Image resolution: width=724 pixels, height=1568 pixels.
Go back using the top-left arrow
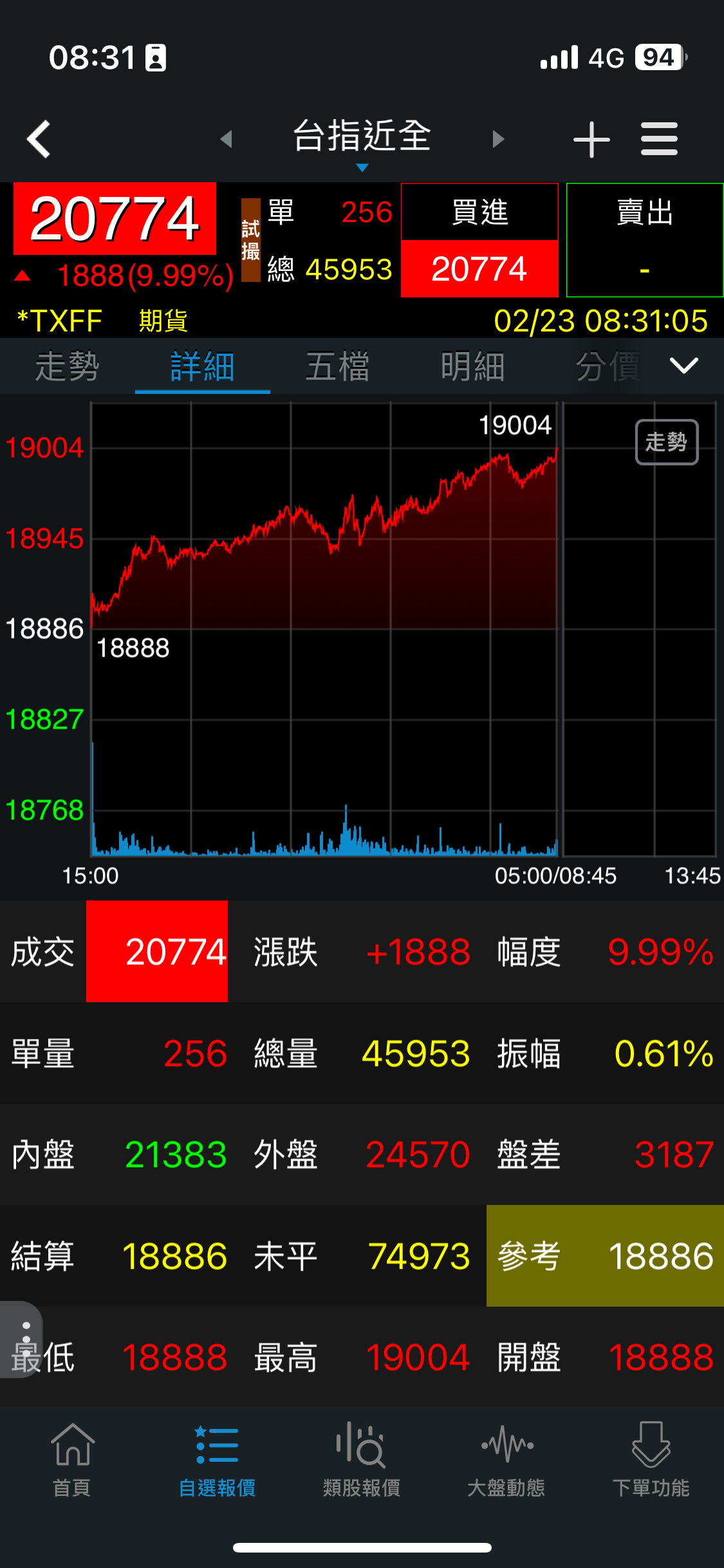tap(39, 138)
